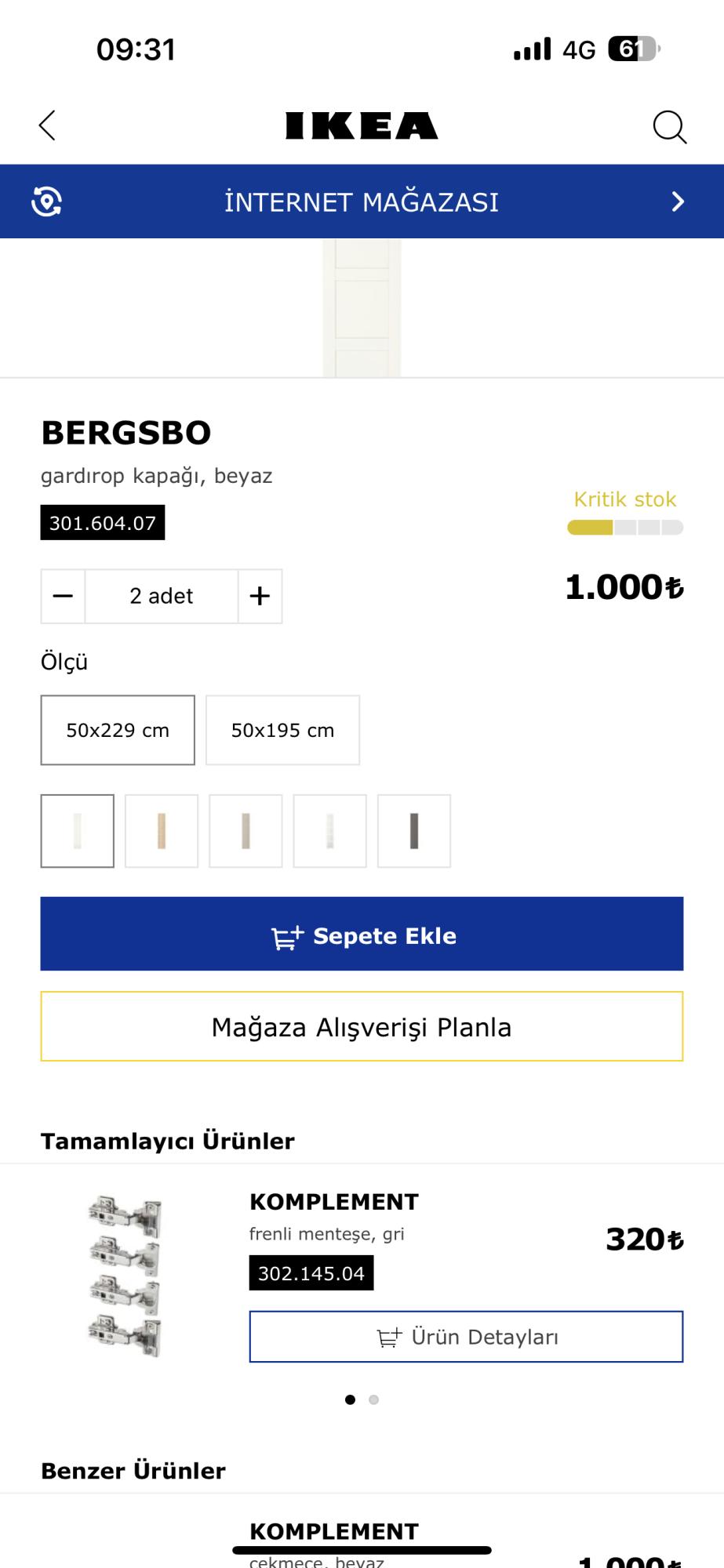Open the İnternet Mağazası store picker icon
This screenshot has width=724, height=1568.
point(47,201)
